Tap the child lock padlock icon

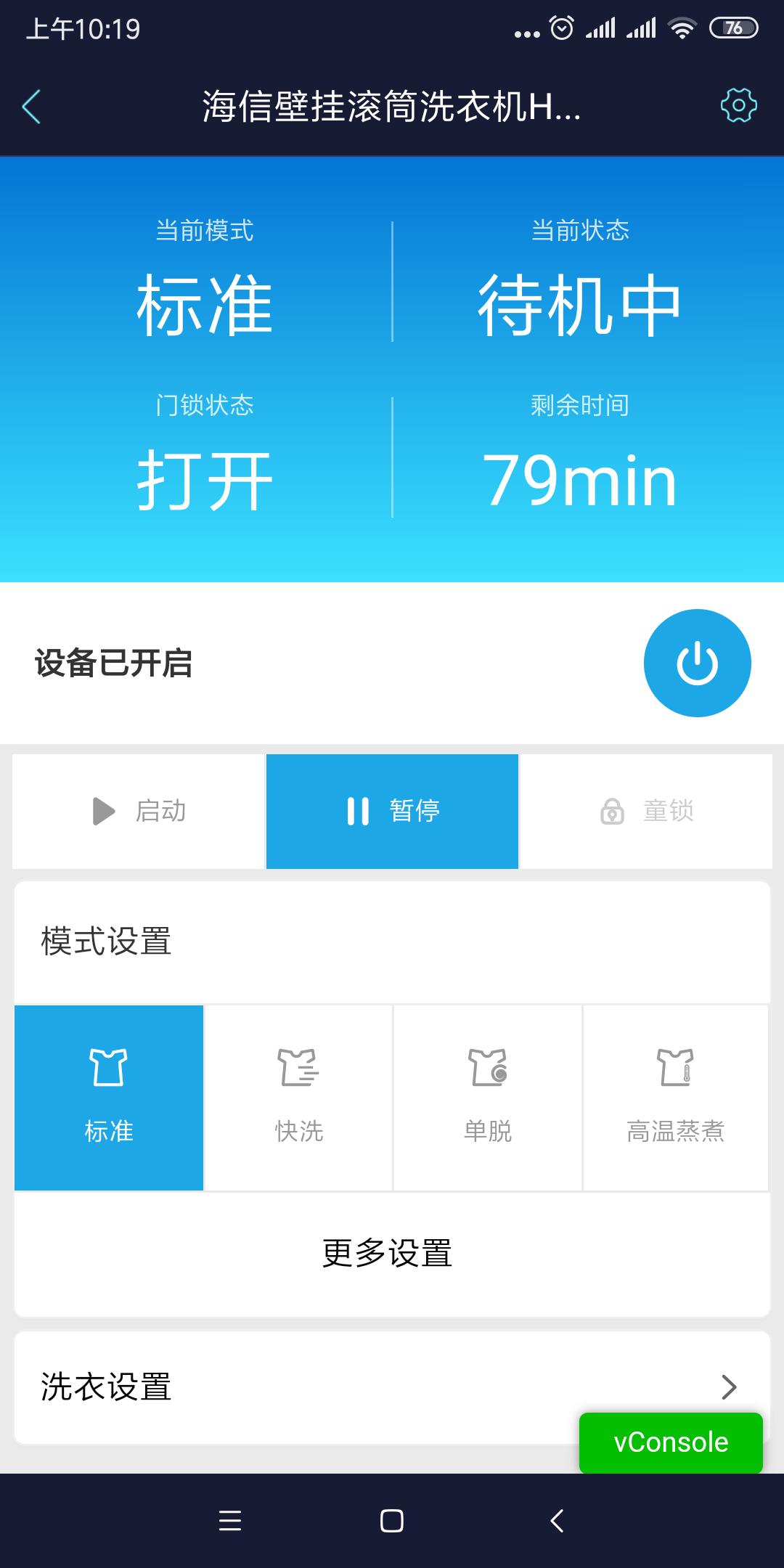tap(611, 811)
